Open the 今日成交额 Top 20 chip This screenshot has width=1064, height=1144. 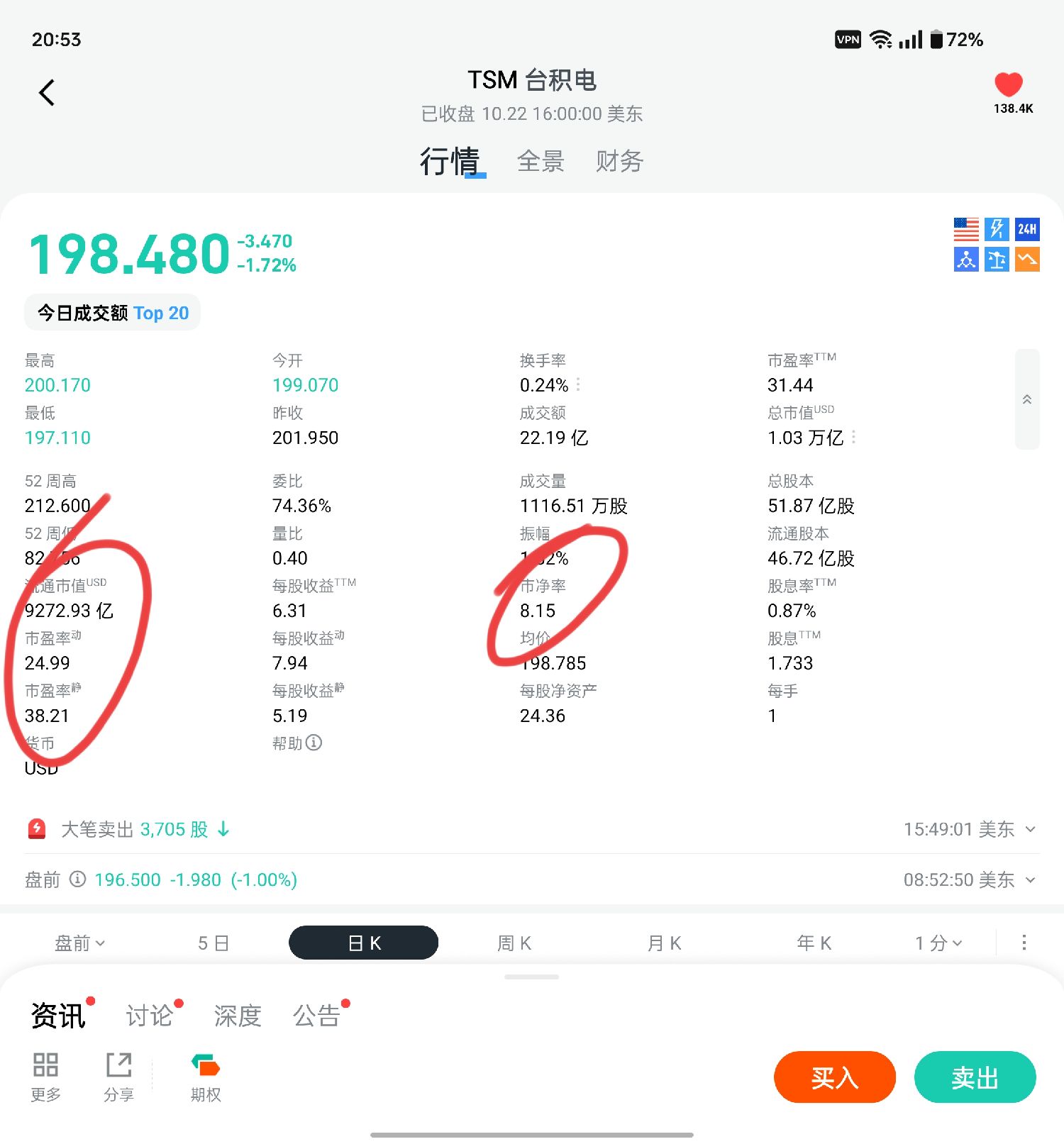pyautogui.click(x=113, y=313)
